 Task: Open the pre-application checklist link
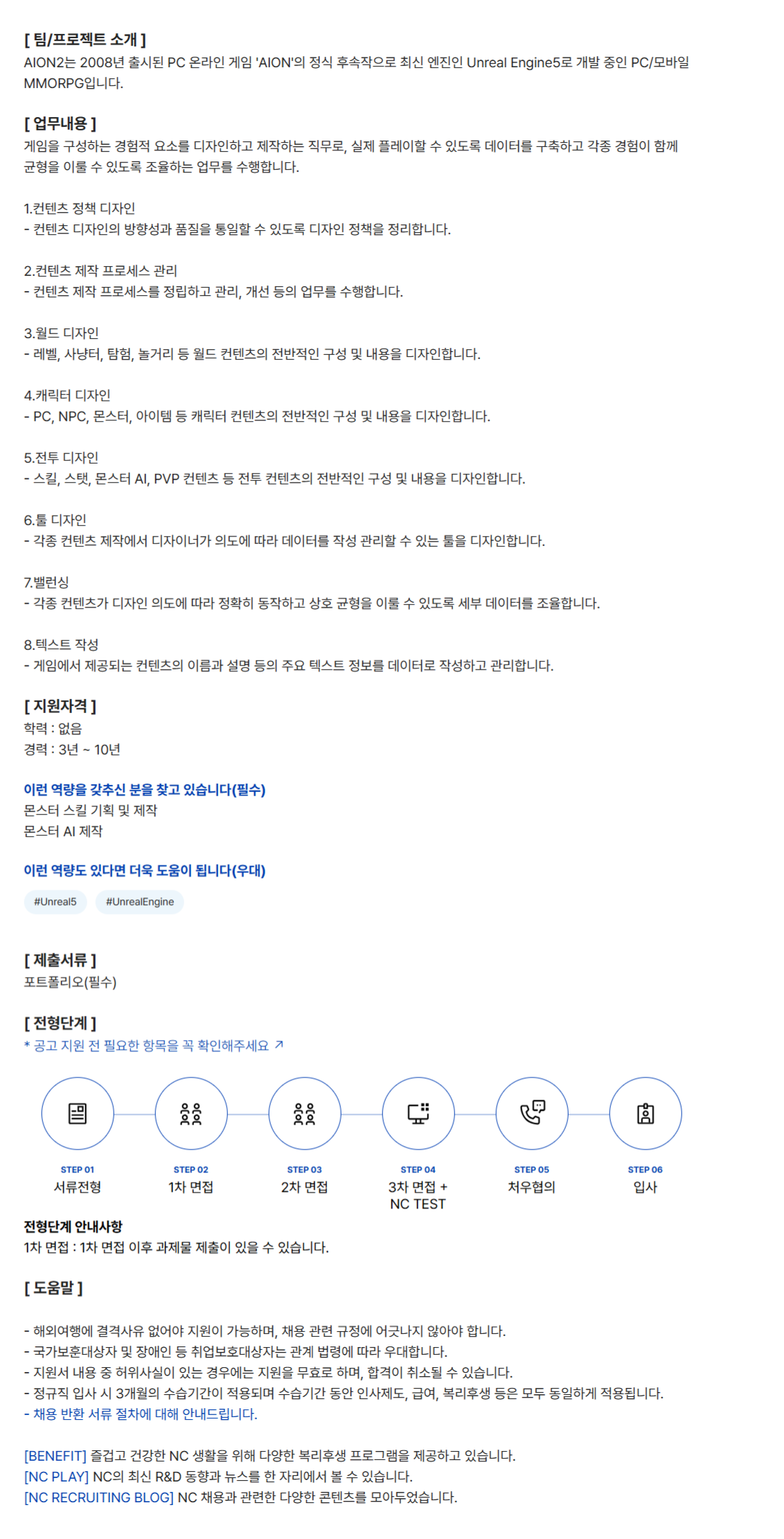[x=153, y=1045]
